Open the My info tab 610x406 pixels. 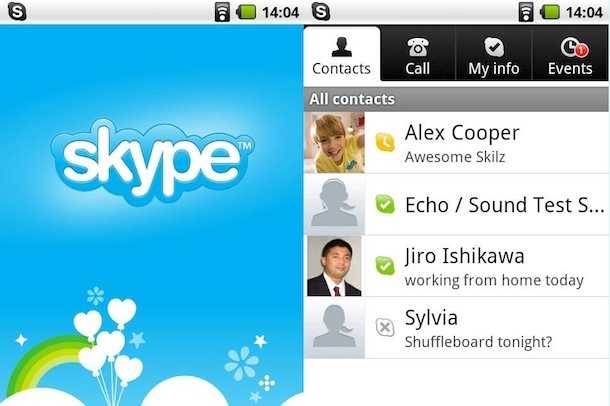(493, 56)
